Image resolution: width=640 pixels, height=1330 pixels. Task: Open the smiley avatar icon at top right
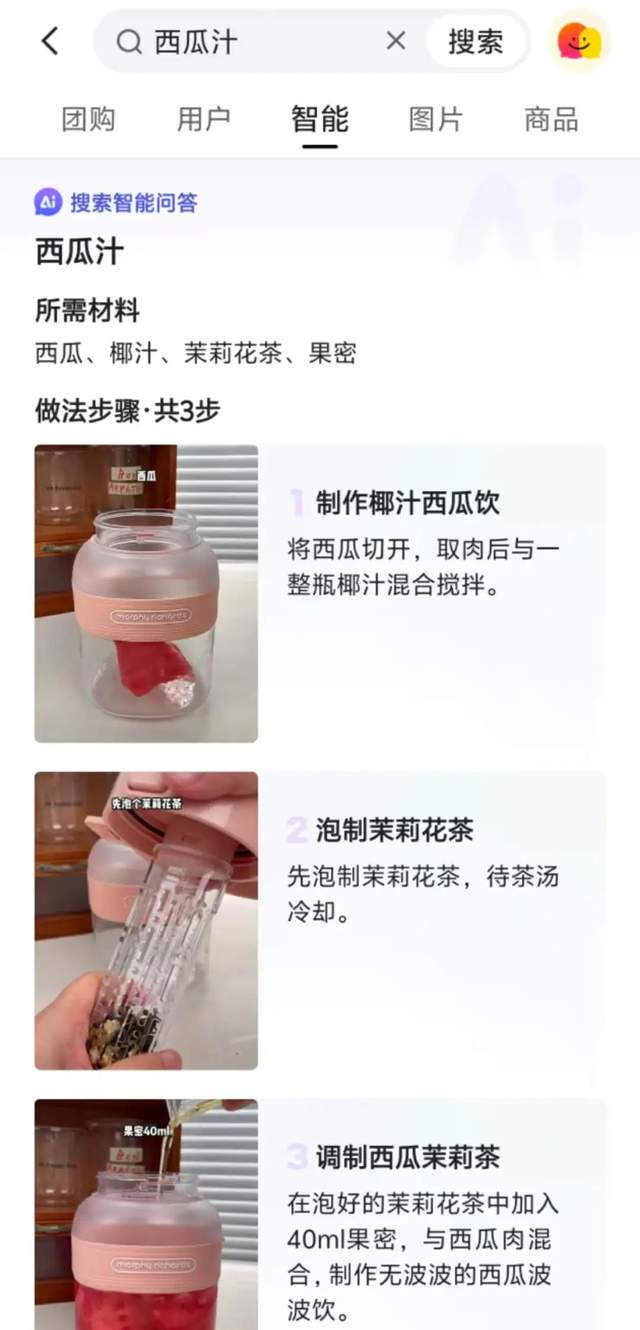click(580, 41)
